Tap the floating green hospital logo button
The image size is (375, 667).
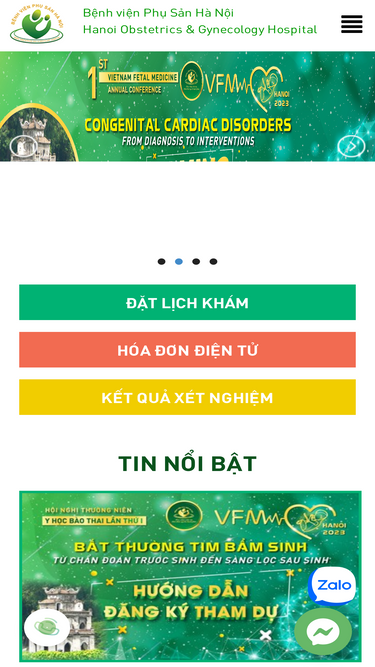(47, 627)
